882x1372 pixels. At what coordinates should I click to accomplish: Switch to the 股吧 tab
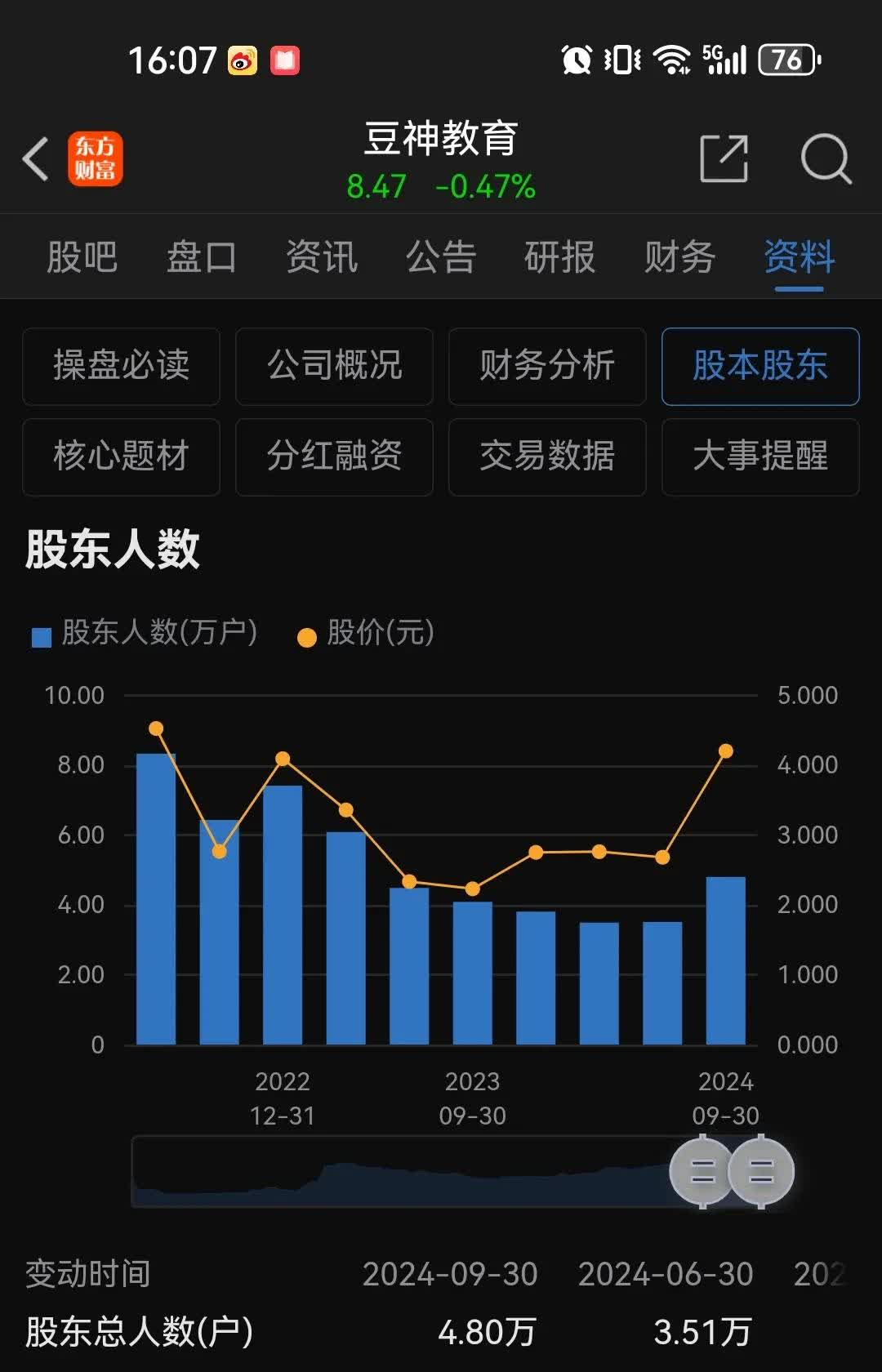click(82, 257)
